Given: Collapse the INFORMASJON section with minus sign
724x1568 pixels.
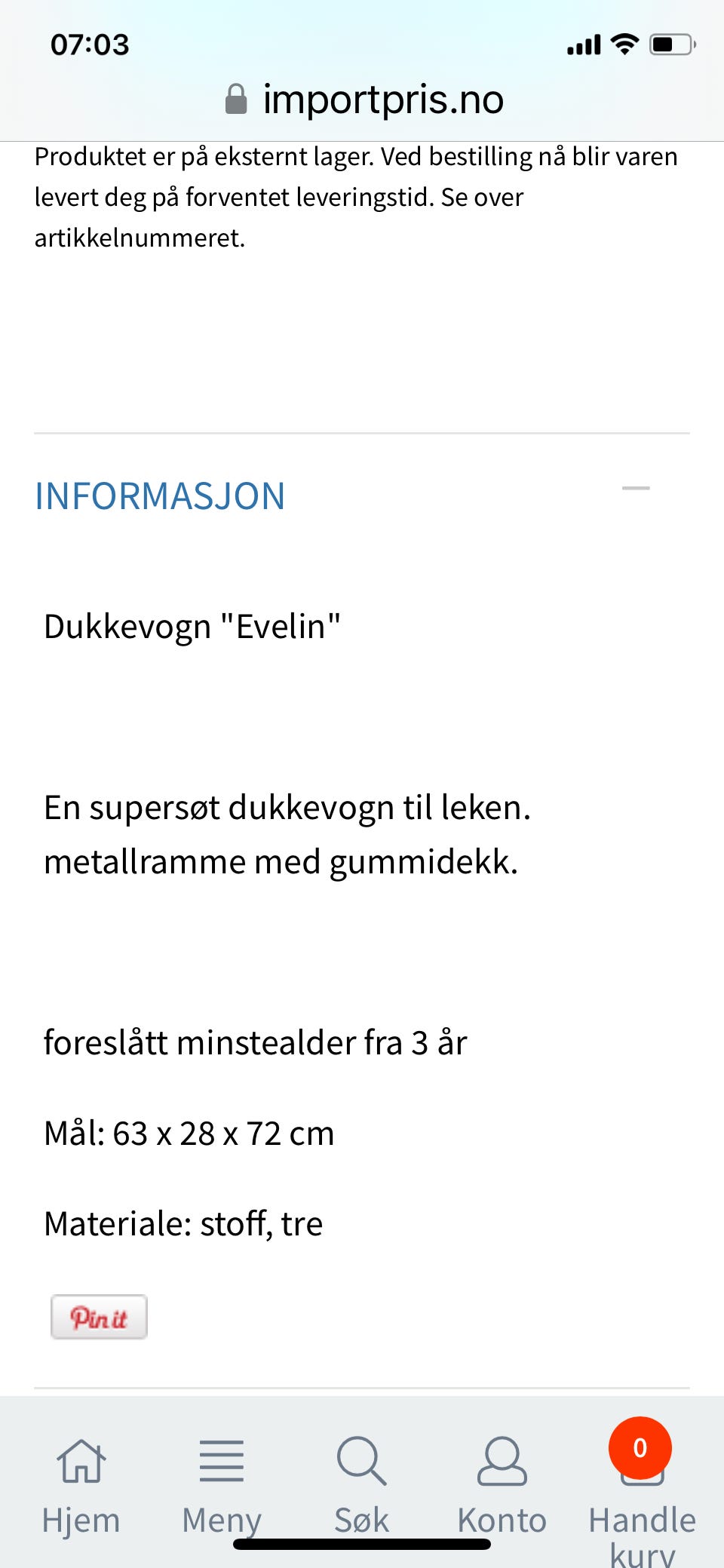Looking at the screenshot, I should 637,489.
